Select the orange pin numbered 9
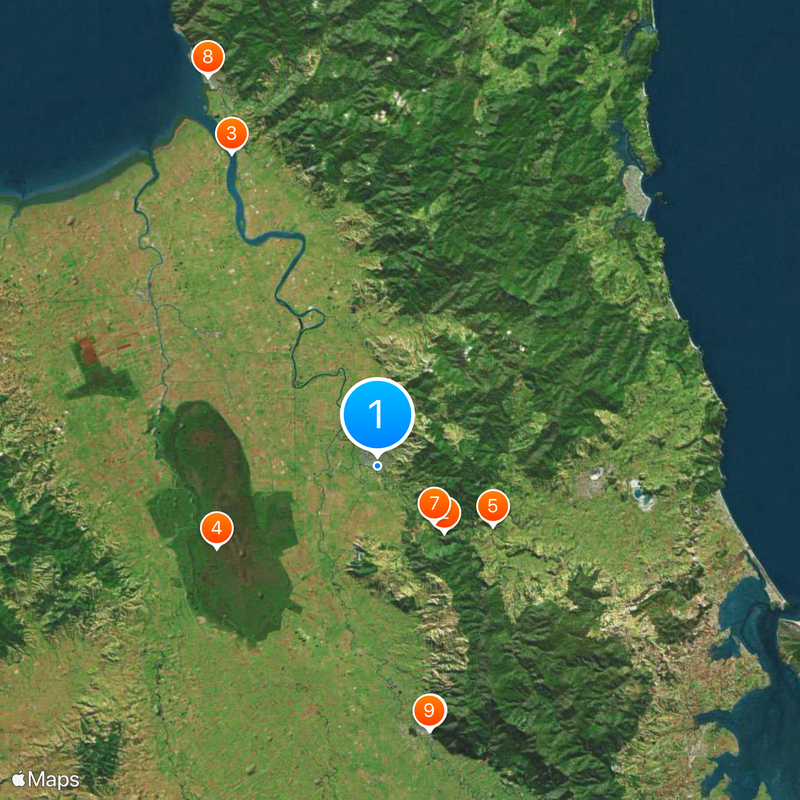This screenshot has width=800, height=800. pos(429,710)
